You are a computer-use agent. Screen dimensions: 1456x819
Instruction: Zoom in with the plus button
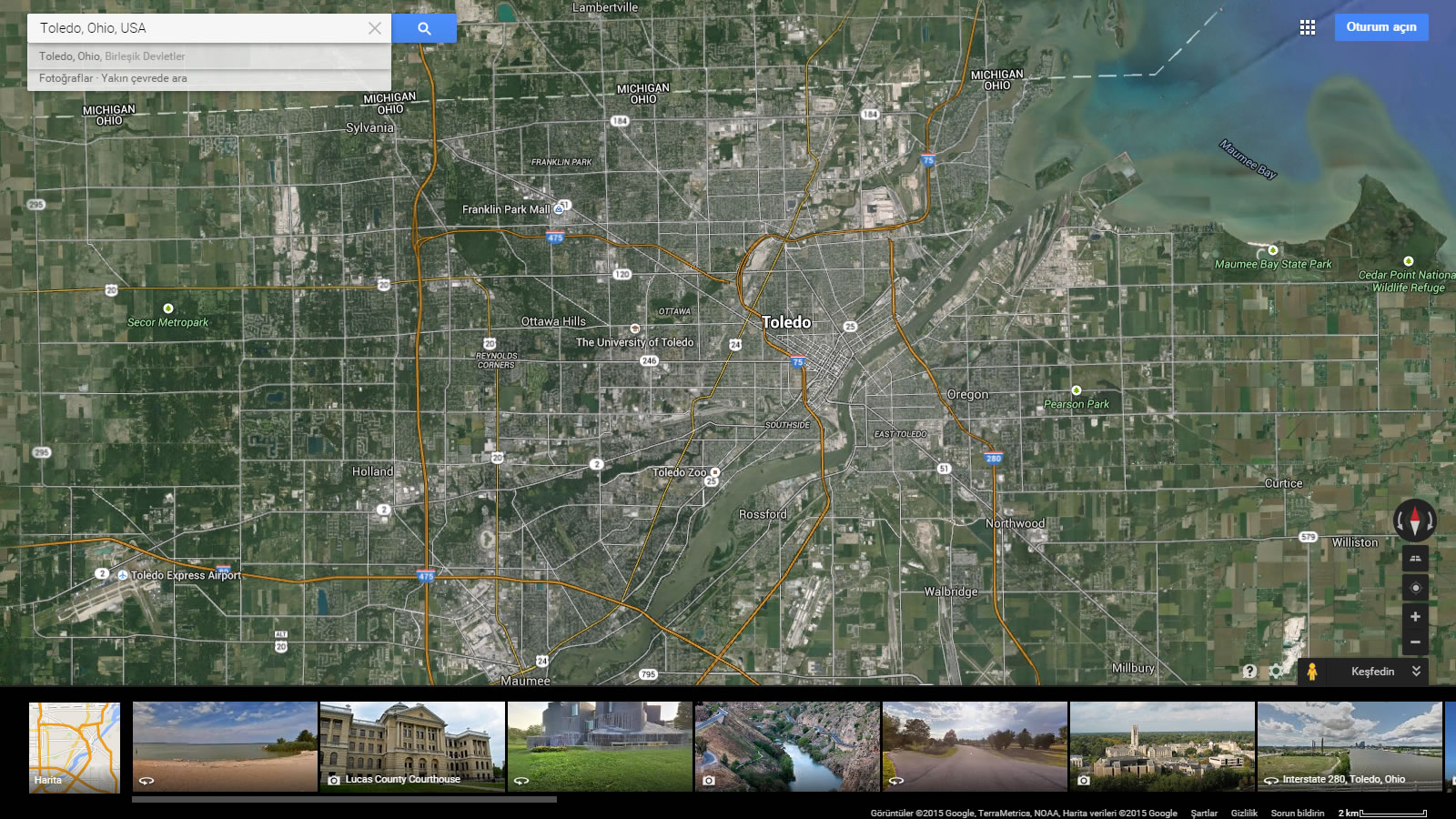pos(1415,617)
